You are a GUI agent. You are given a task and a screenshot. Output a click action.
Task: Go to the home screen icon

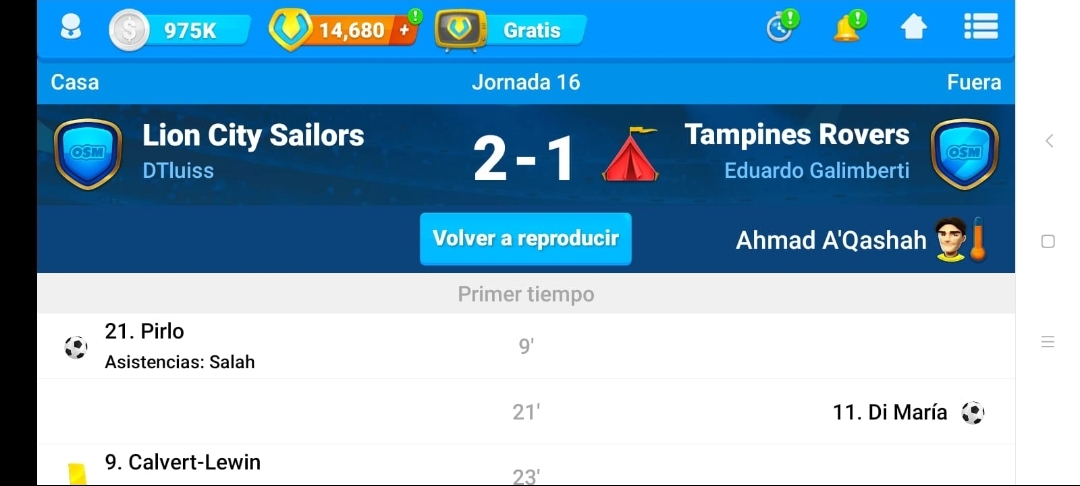914,28
